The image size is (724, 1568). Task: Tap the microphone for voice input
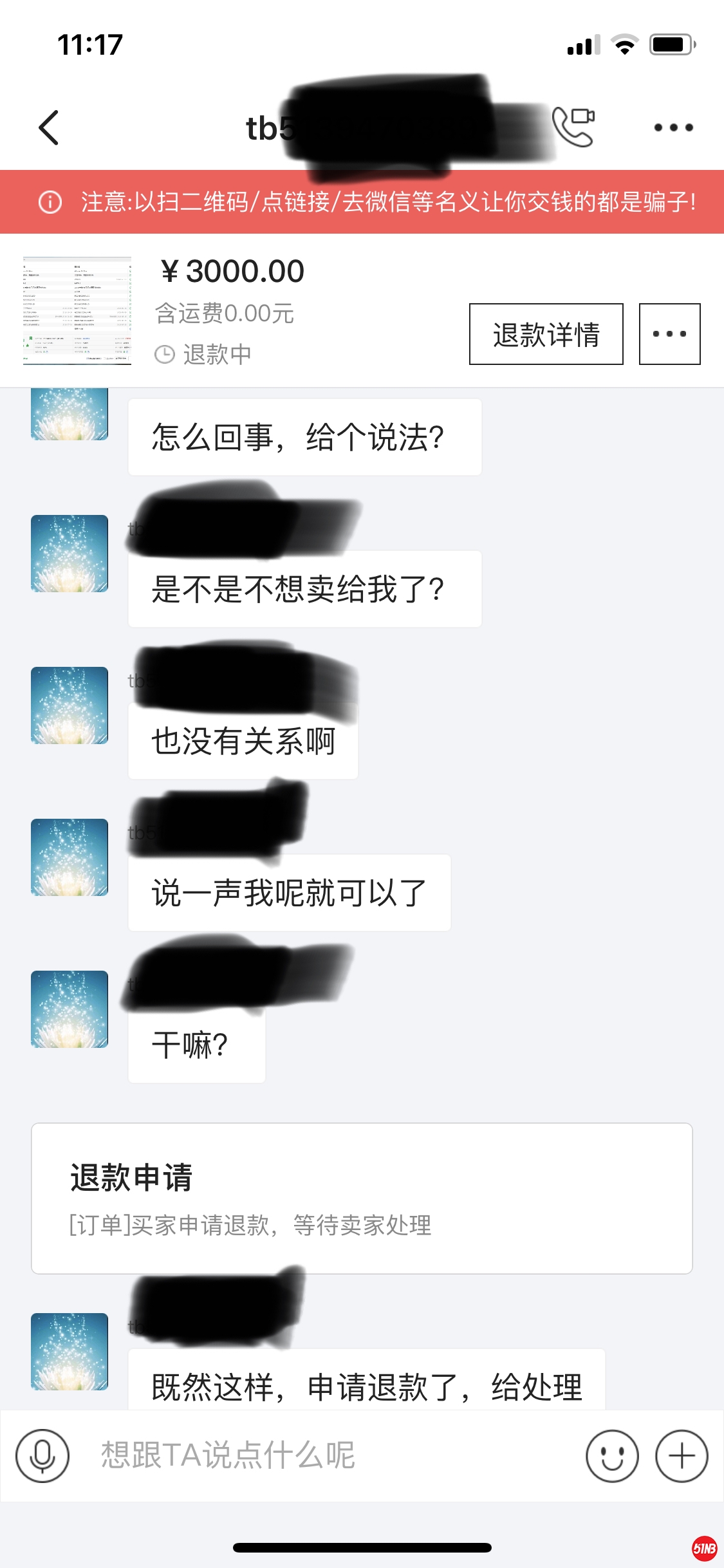pyautogui.click(x=42, y=1456)
